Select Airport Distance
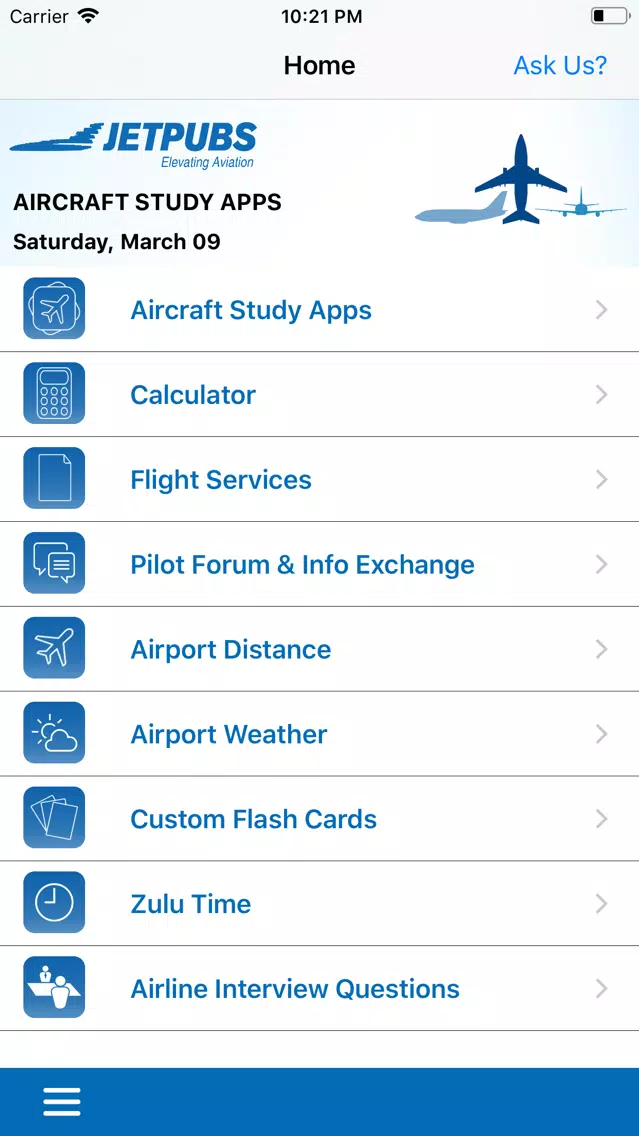The height and width of the screenshot is (1136, 639). point(320,649)
